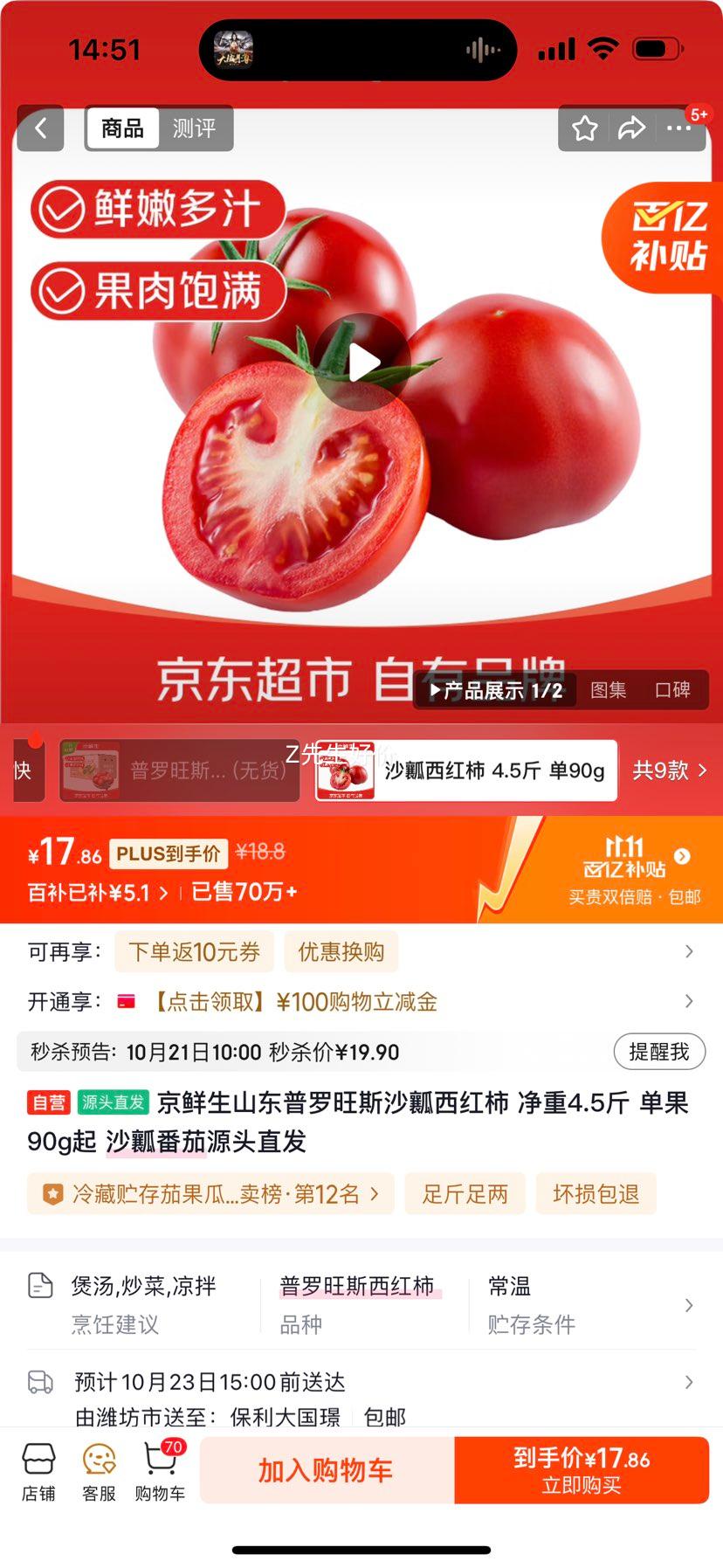Screen dimensions: 723x1568
Task: Open the 图集 image gallery
Action: tap(608, 690)
